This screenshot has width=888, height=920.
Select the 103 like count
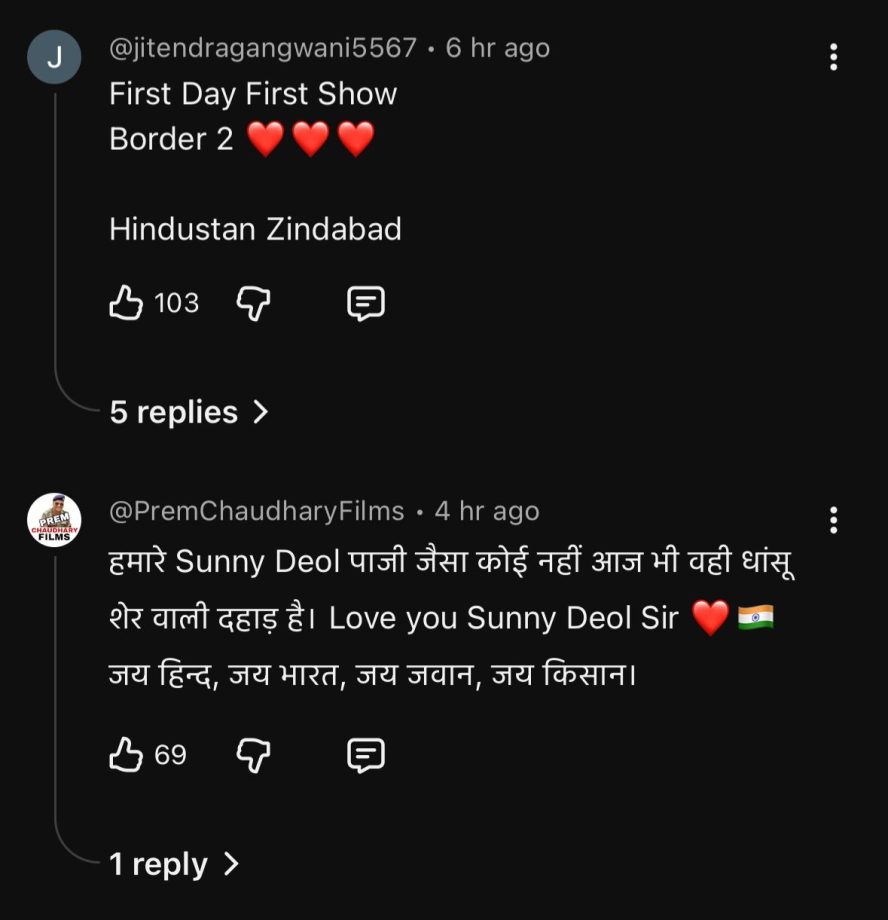[176, 303]
